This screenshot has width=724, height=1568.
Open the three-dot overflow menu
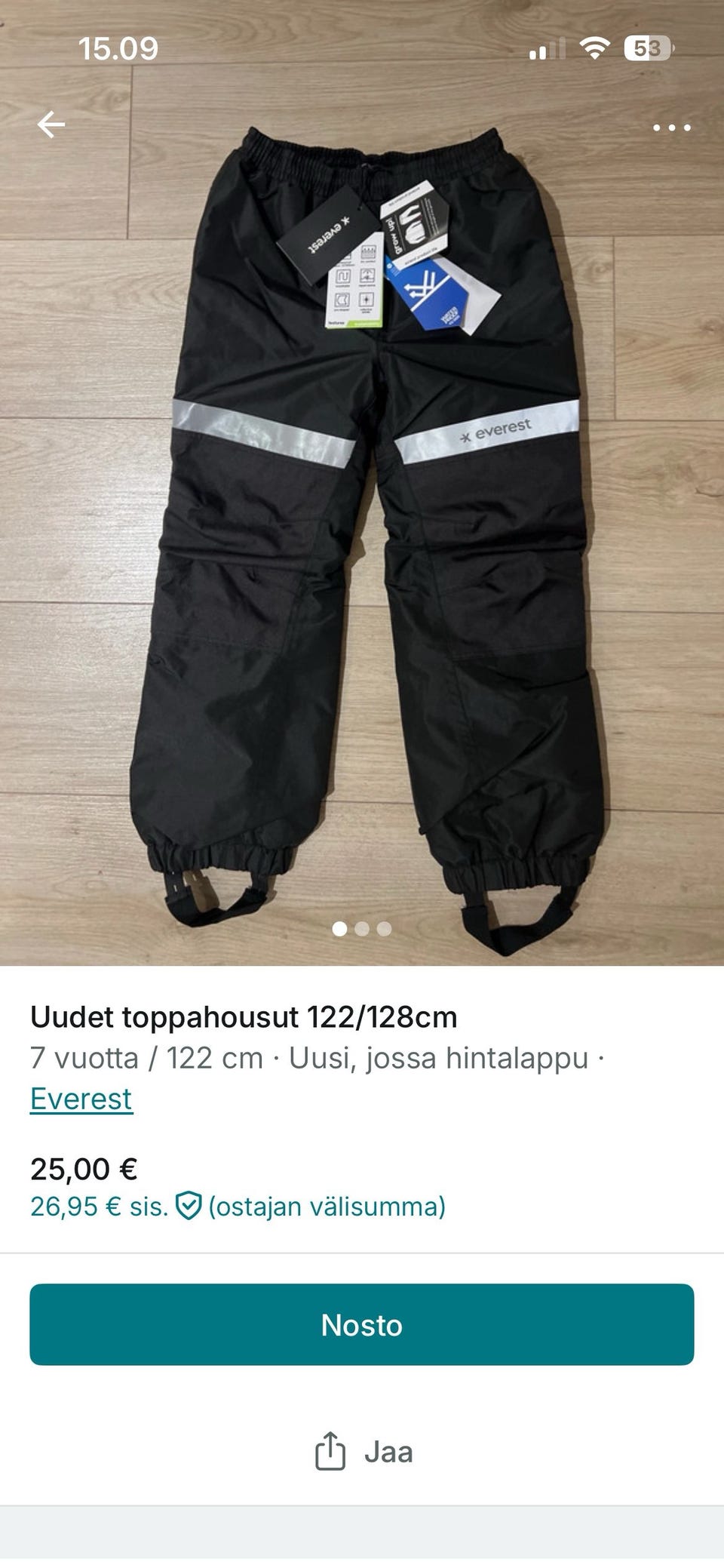671,128
